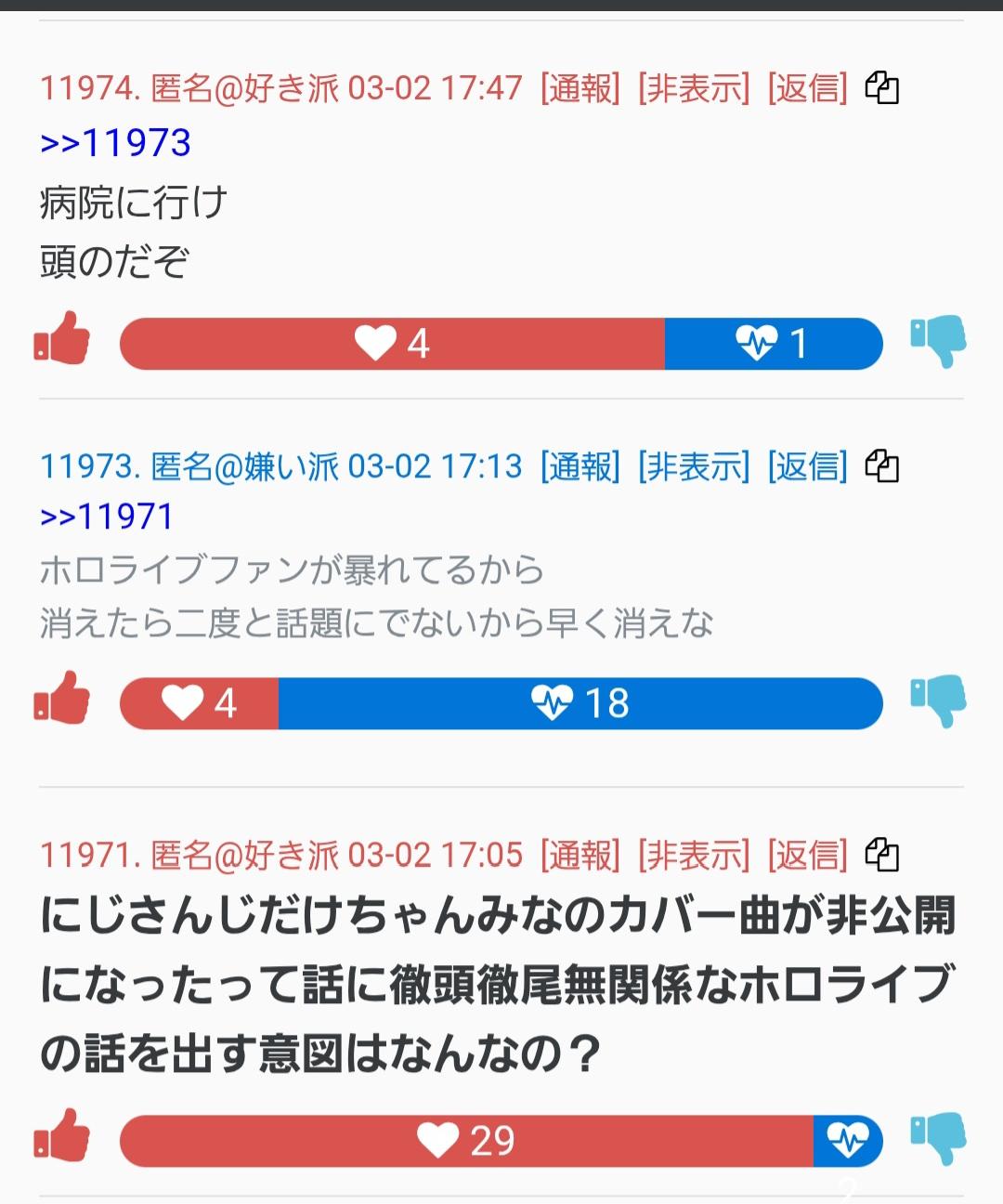Report comment 11974 via 通報

tap(580, 89)
